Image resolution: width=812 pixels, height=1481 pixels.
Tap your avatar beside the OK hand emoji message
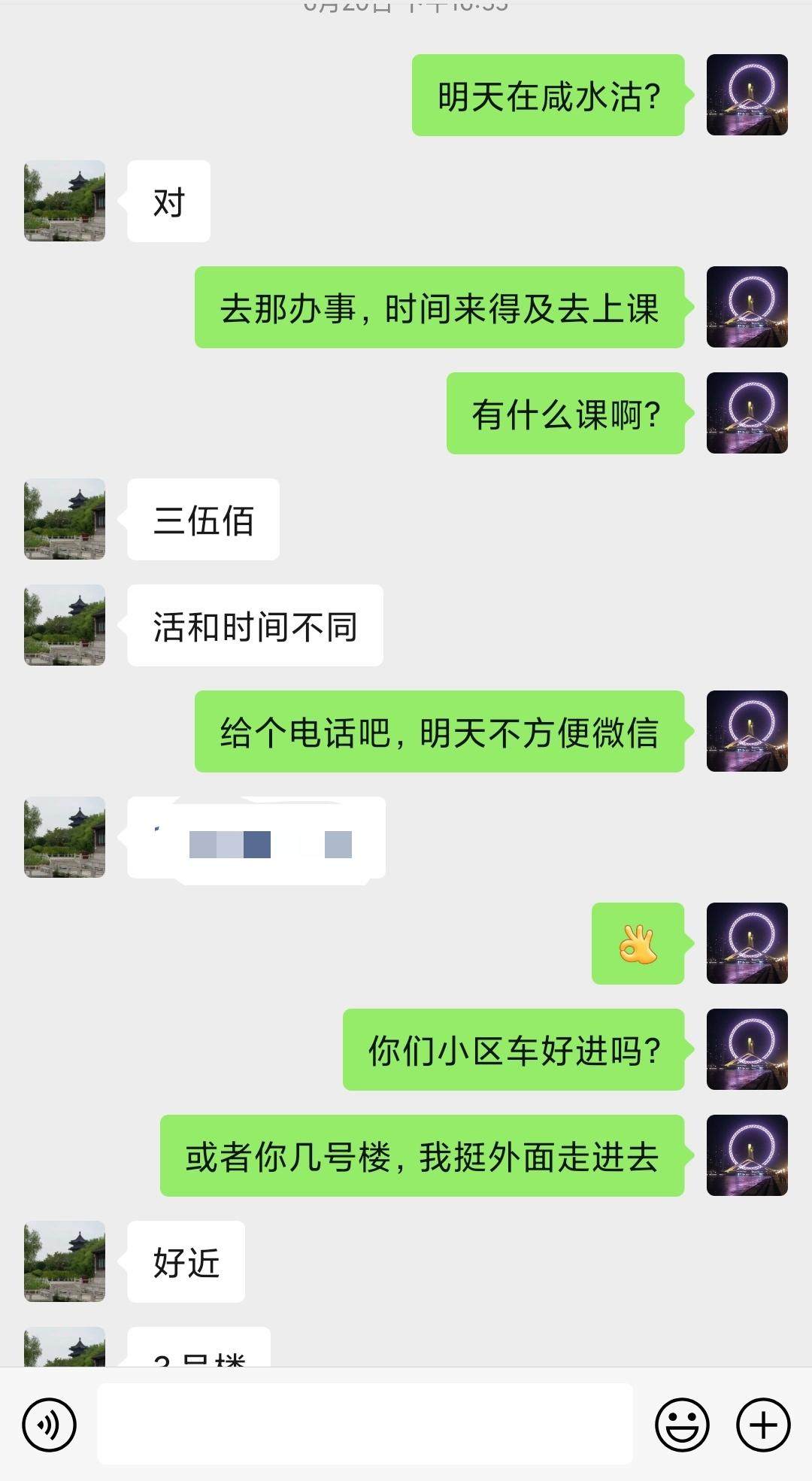(x=747, y=944)
